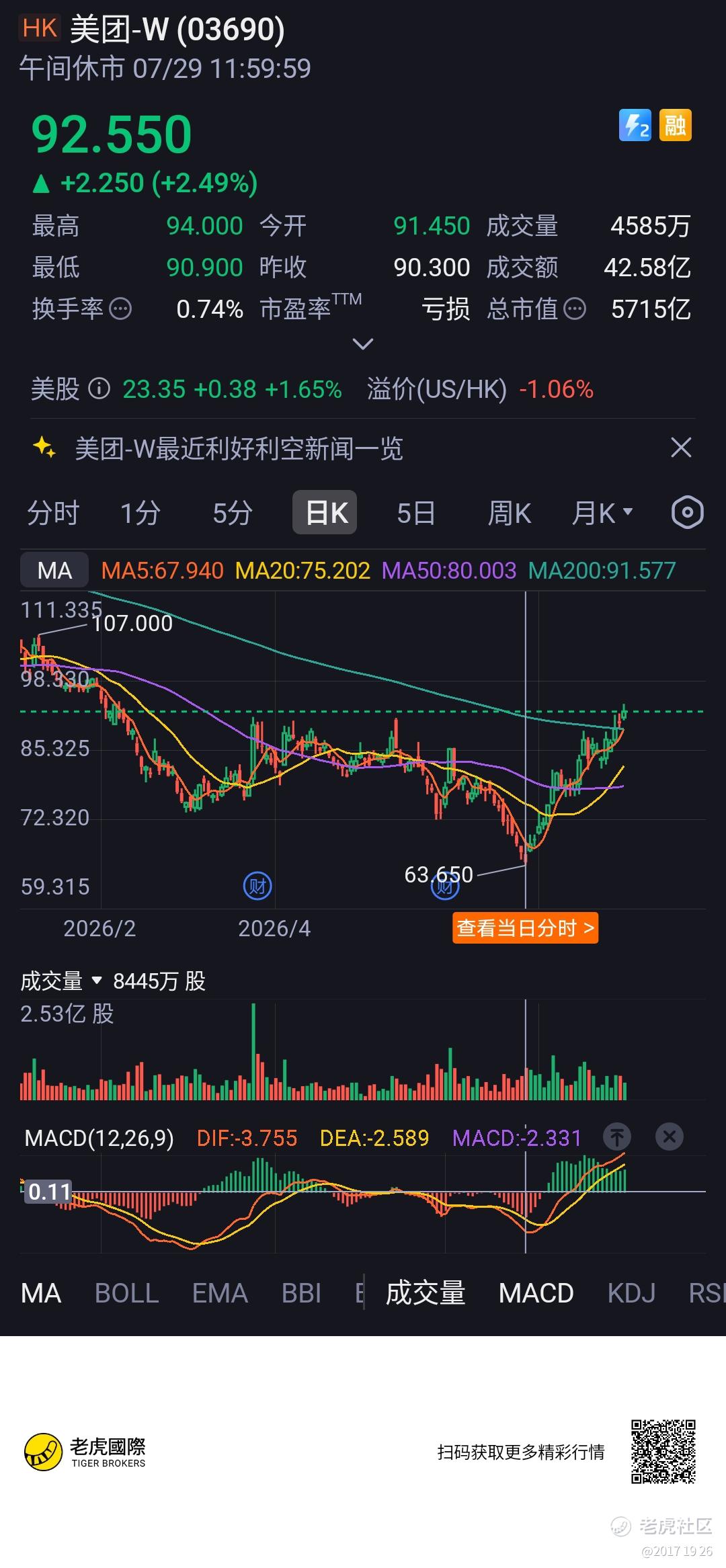Open 美团-W最近利好利空新闻一览

[x=239, y=448]
